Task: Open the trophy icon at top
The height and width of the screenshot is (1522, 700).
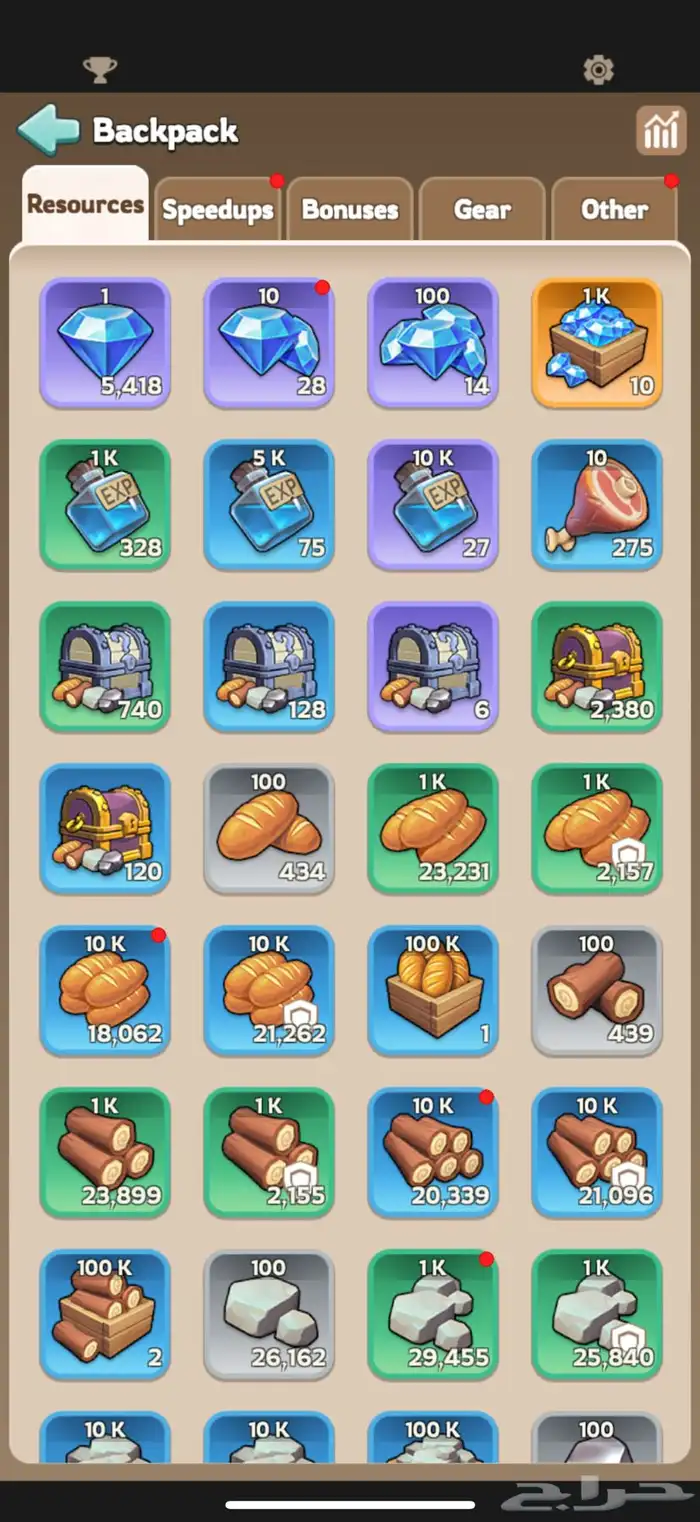Action: tap(99, 69)
